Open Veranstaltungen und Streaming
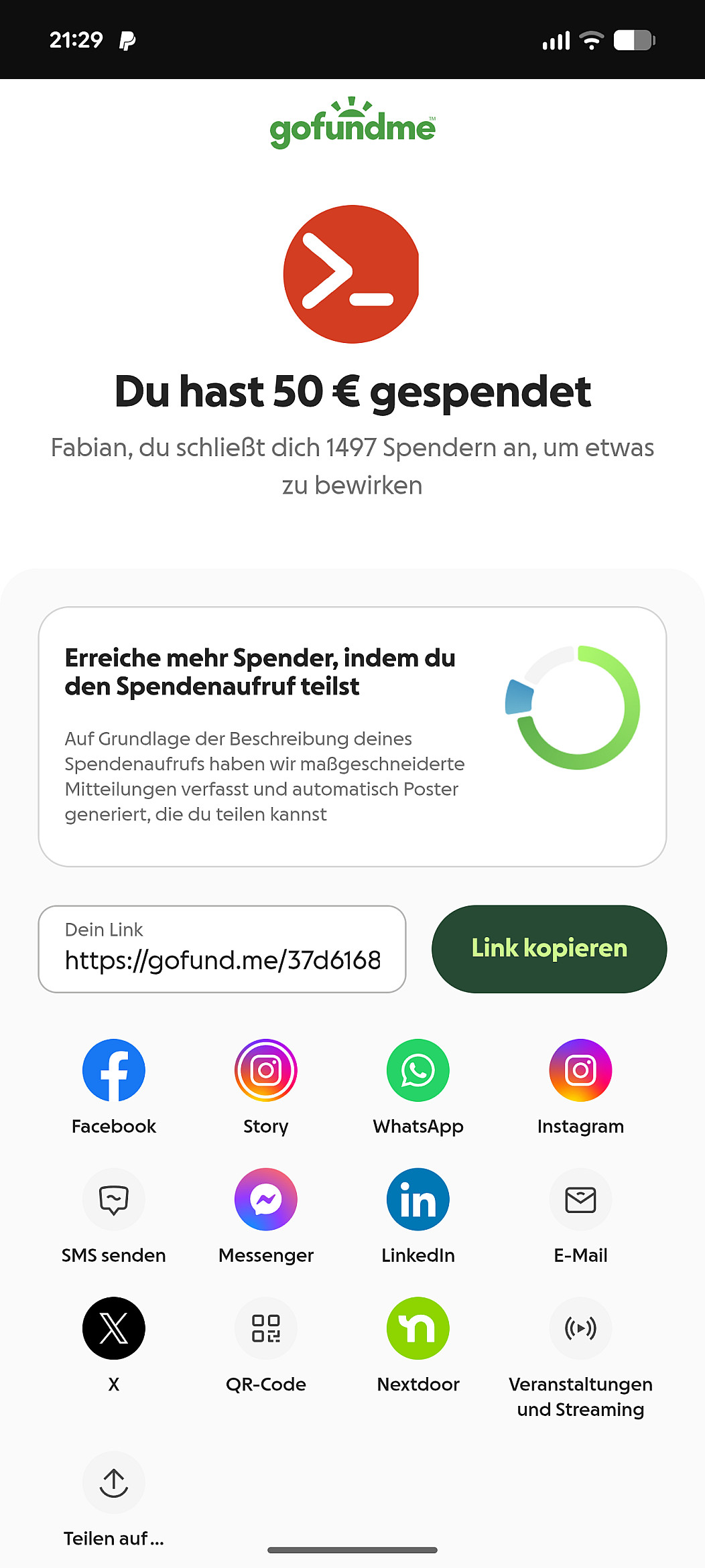 pos(580,1328)
